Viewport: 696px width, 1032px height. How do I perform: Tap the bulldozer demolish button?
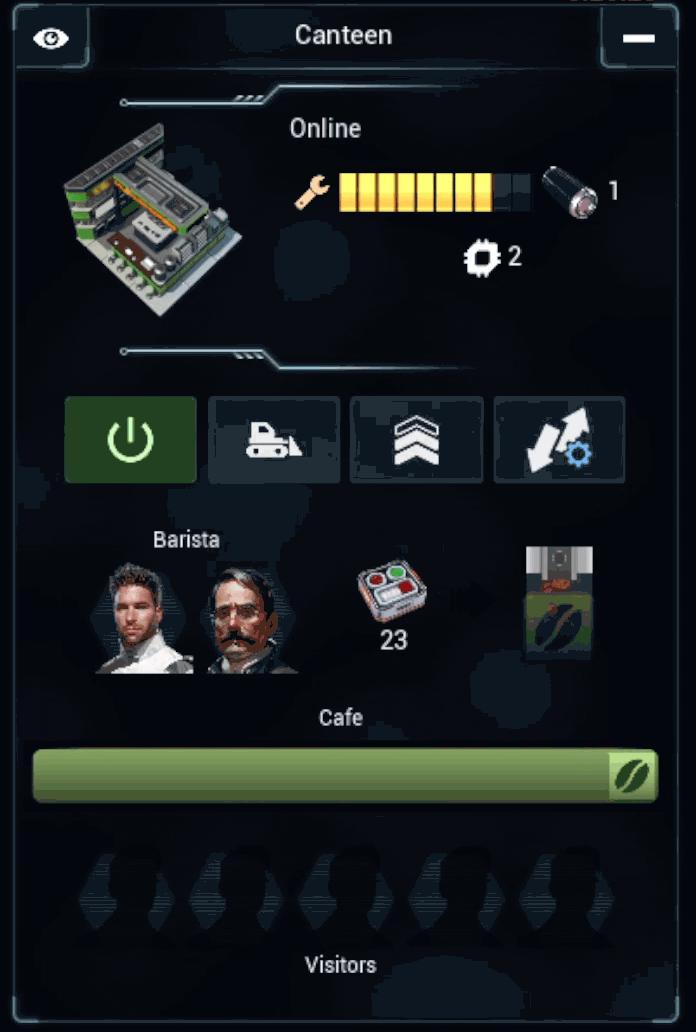click(x=274, y=440)
